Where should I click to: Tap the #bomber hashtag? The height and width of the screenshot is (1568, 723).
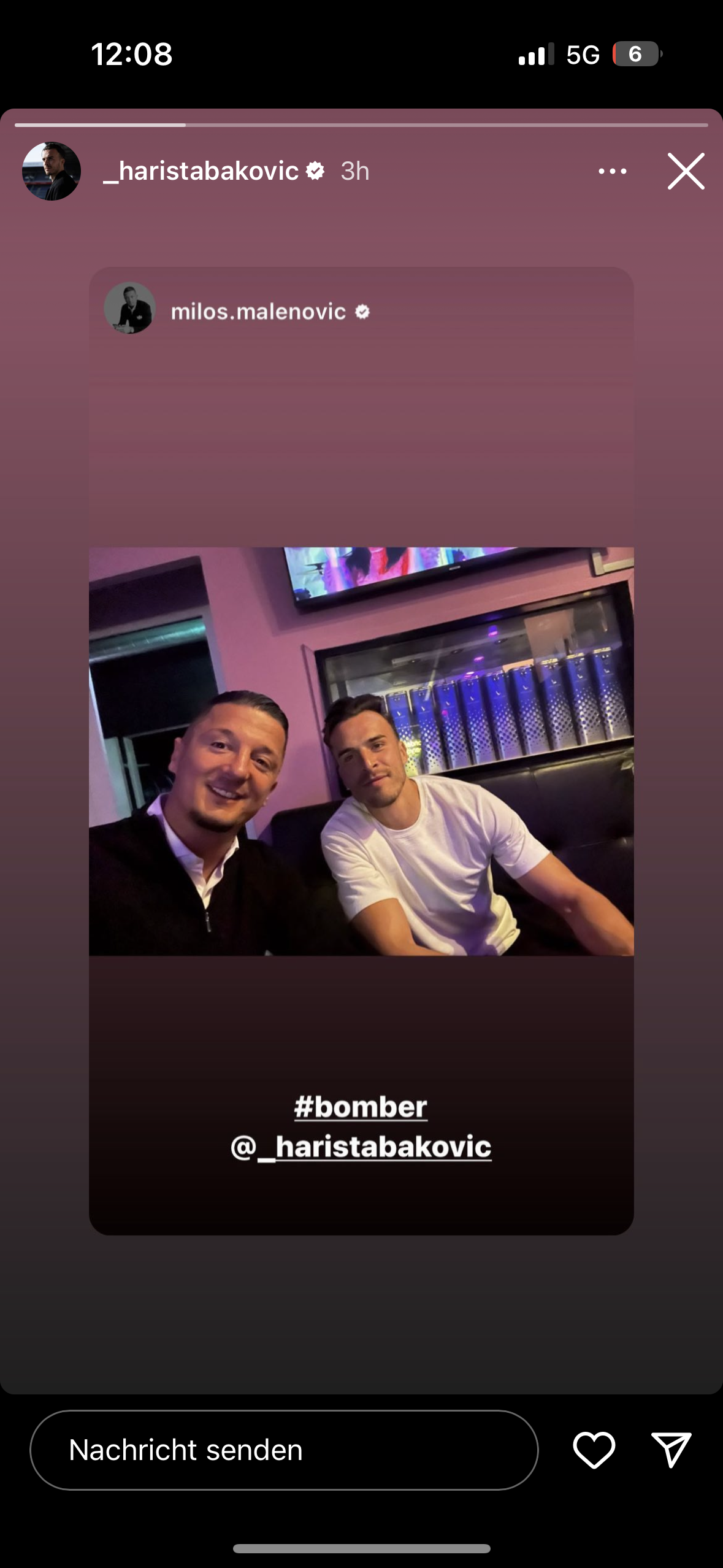coord(361,1107)
